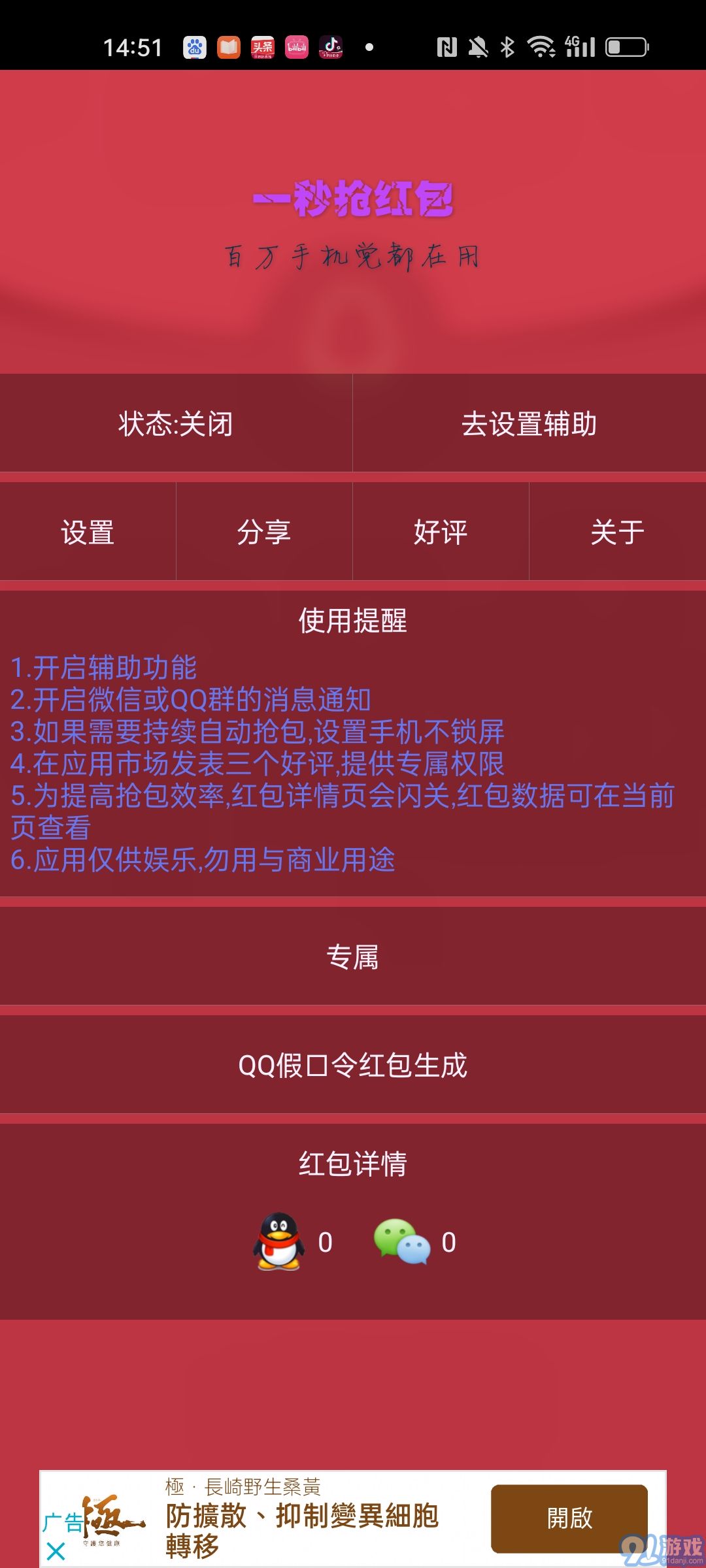Open the Douyin icon in the status bar
The image size is (706, 1568).
point(330,48)
